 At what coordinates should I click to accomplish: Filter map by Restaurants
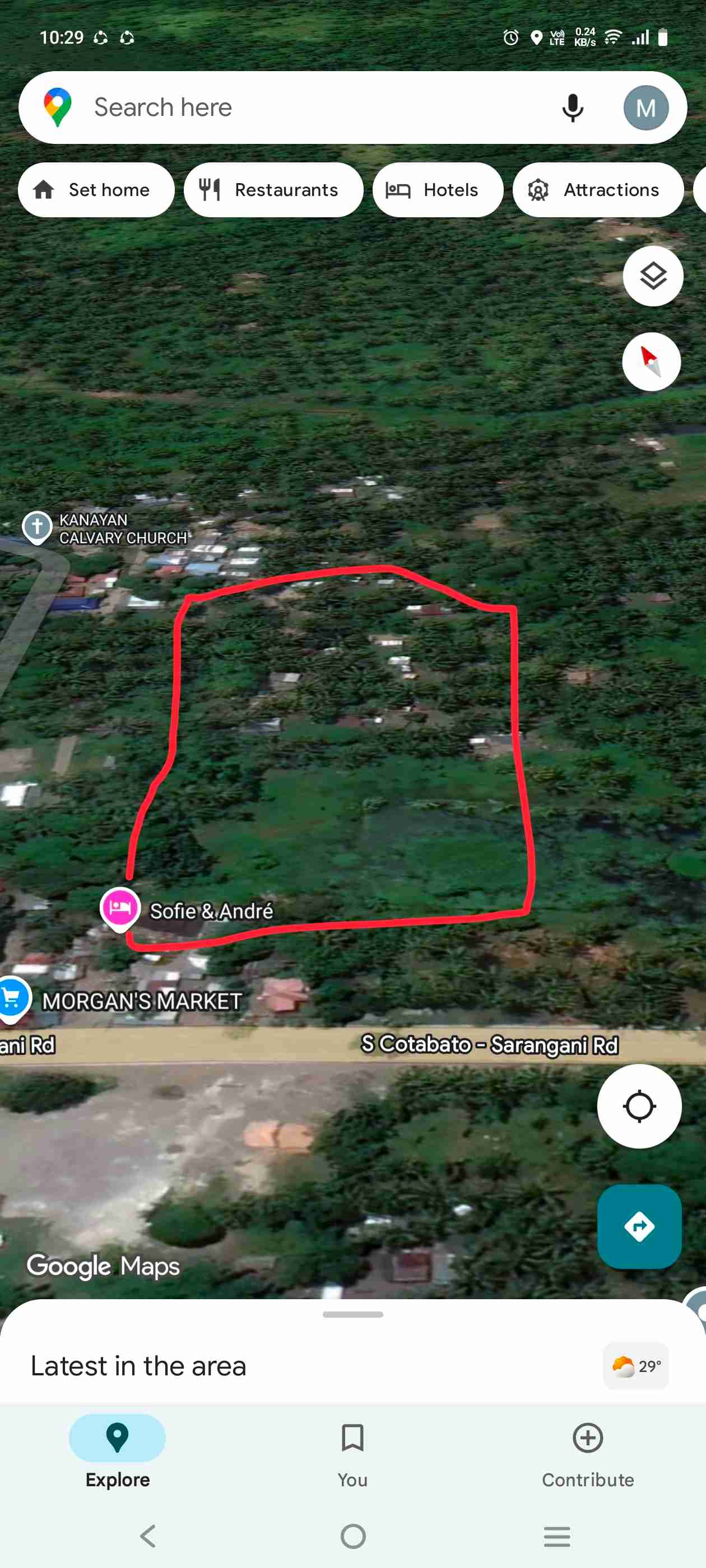[x=273, y=190]
